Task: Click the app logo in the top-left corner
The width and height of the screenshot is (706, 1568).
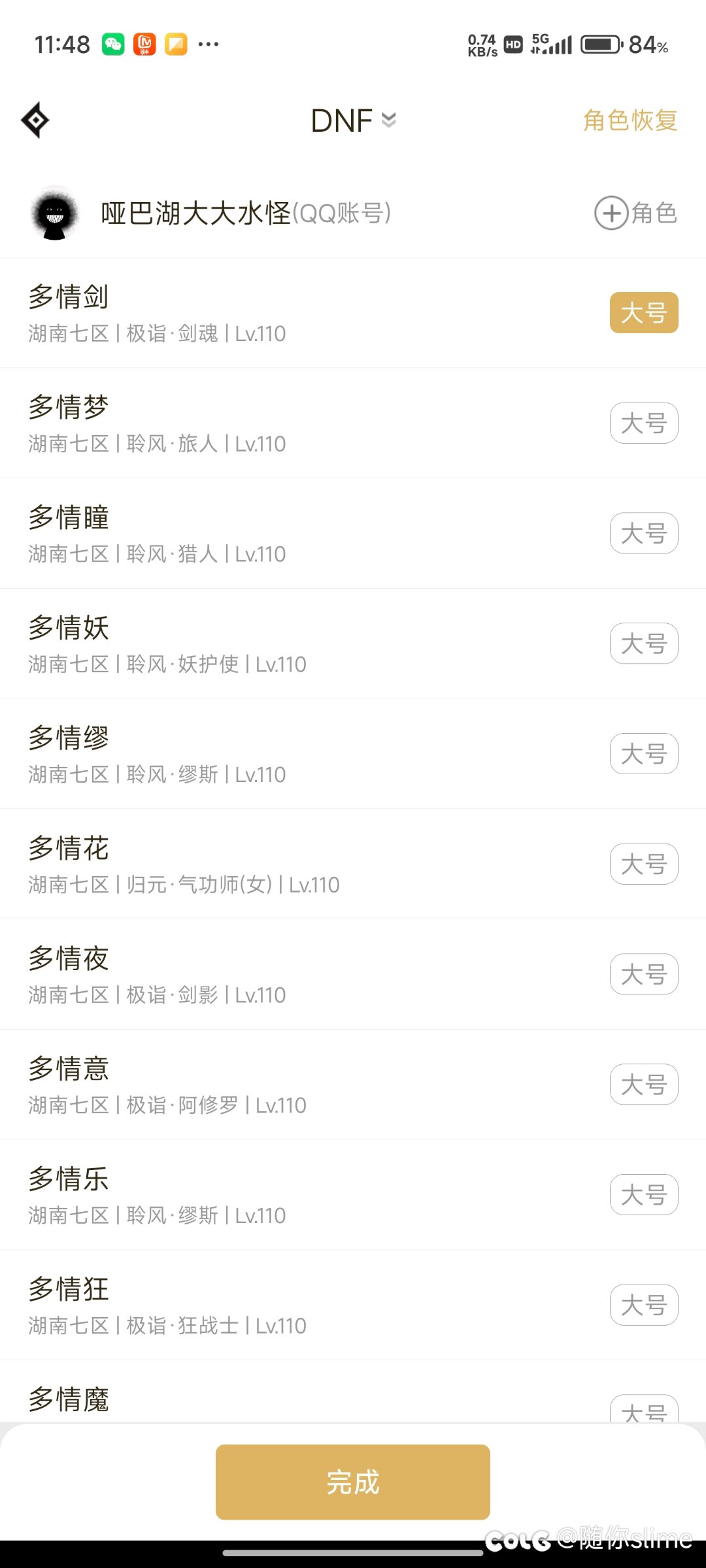Action: point(36,120)
